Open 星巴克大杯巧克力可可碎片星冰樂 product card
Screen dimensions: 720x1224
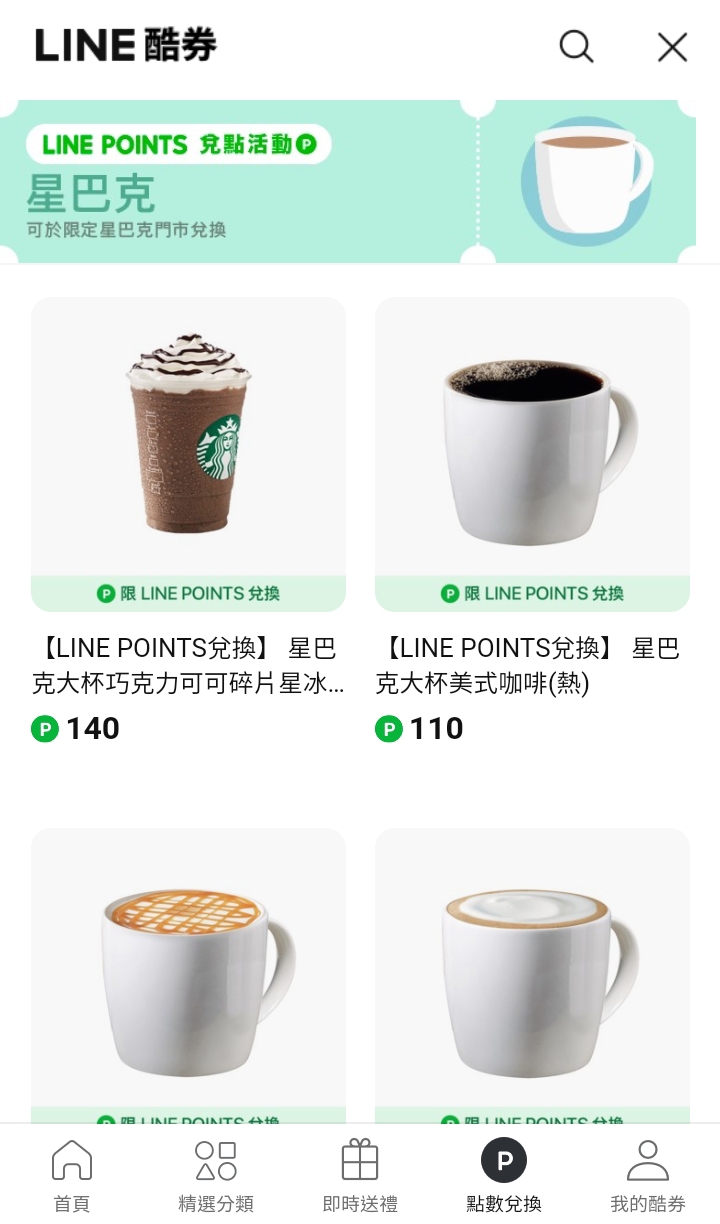click(x=188, y=453)
